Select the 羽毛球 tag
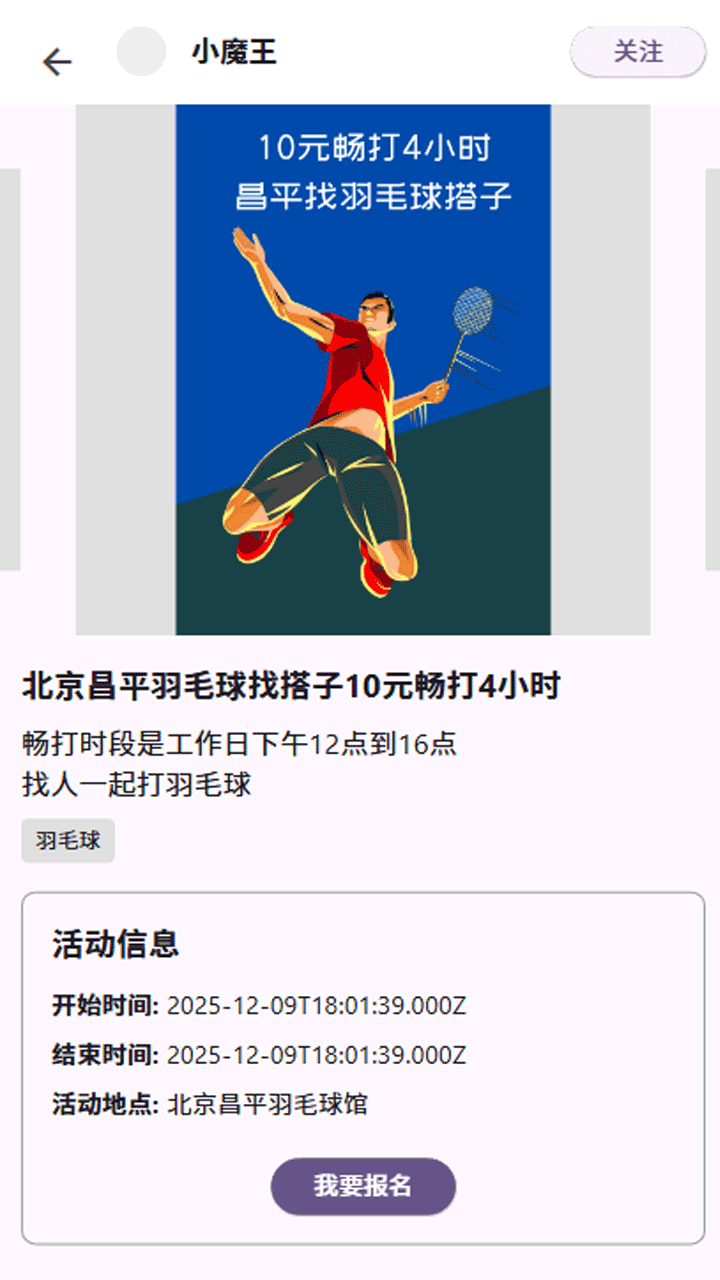The image size is (720, 1280). click(68, 841)
